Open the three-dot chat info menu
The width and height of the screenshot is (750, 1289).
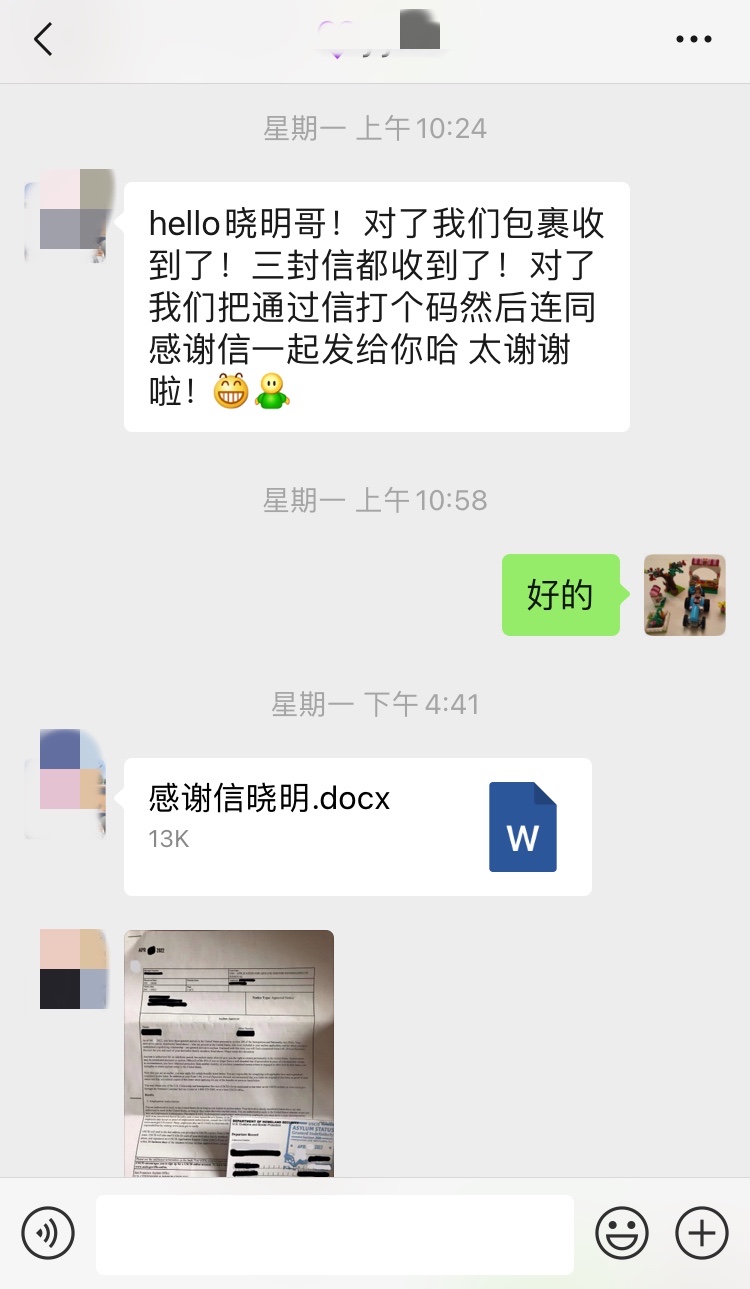coord(693,40)
